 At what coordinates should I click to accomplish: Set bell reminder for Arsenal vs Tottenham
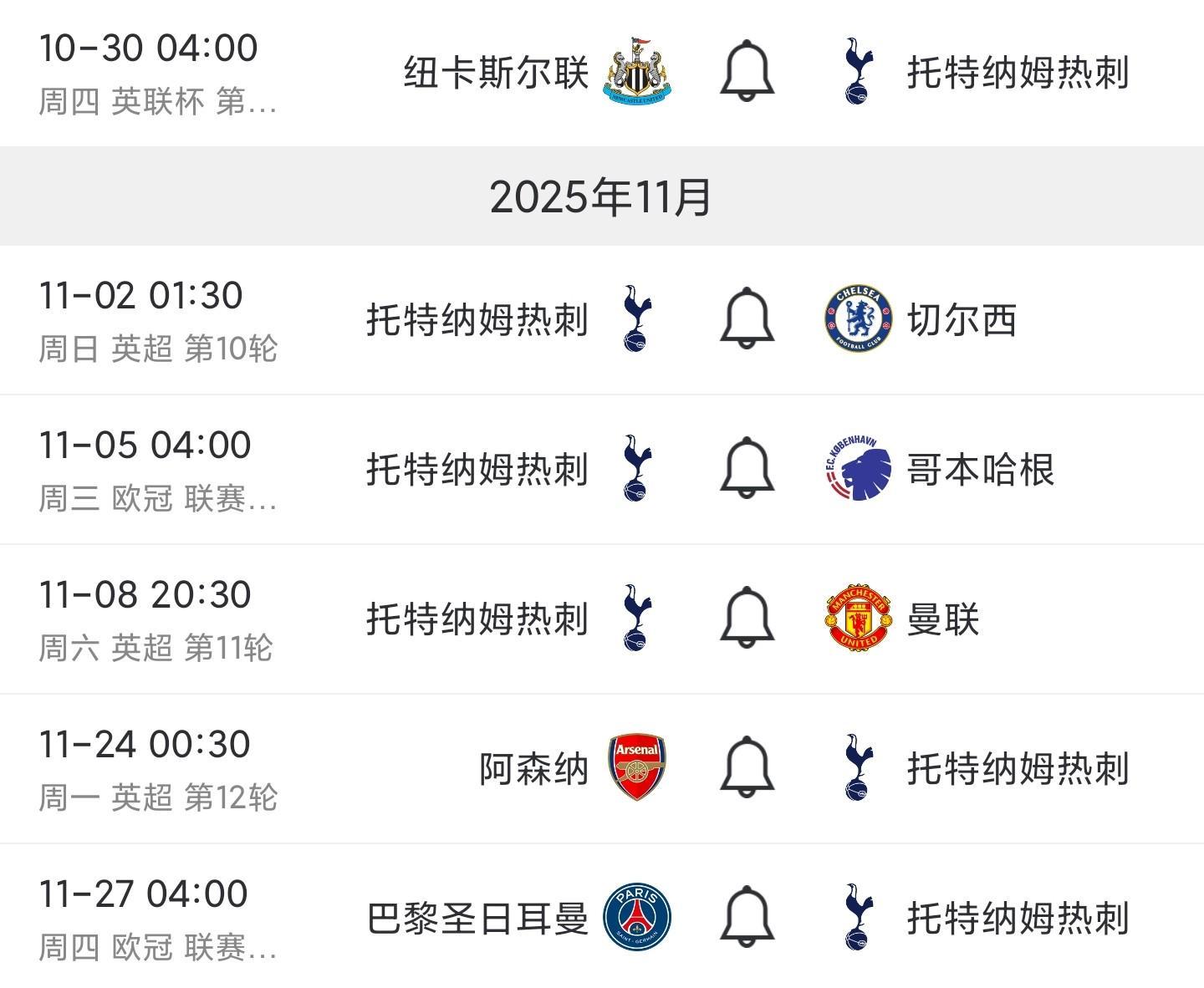747,767
